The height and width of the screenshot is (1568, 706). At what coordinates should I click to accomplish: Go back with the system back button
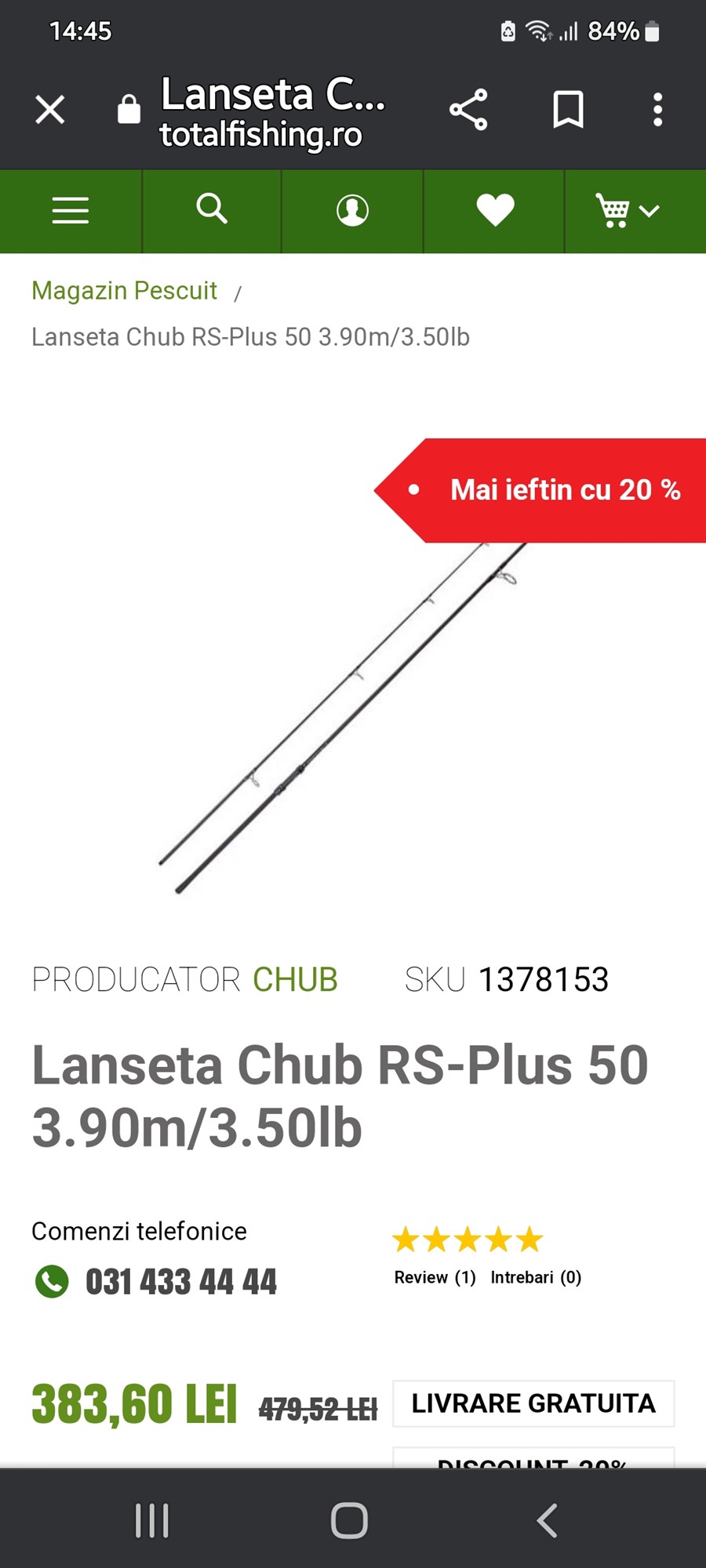(547, 1521)
